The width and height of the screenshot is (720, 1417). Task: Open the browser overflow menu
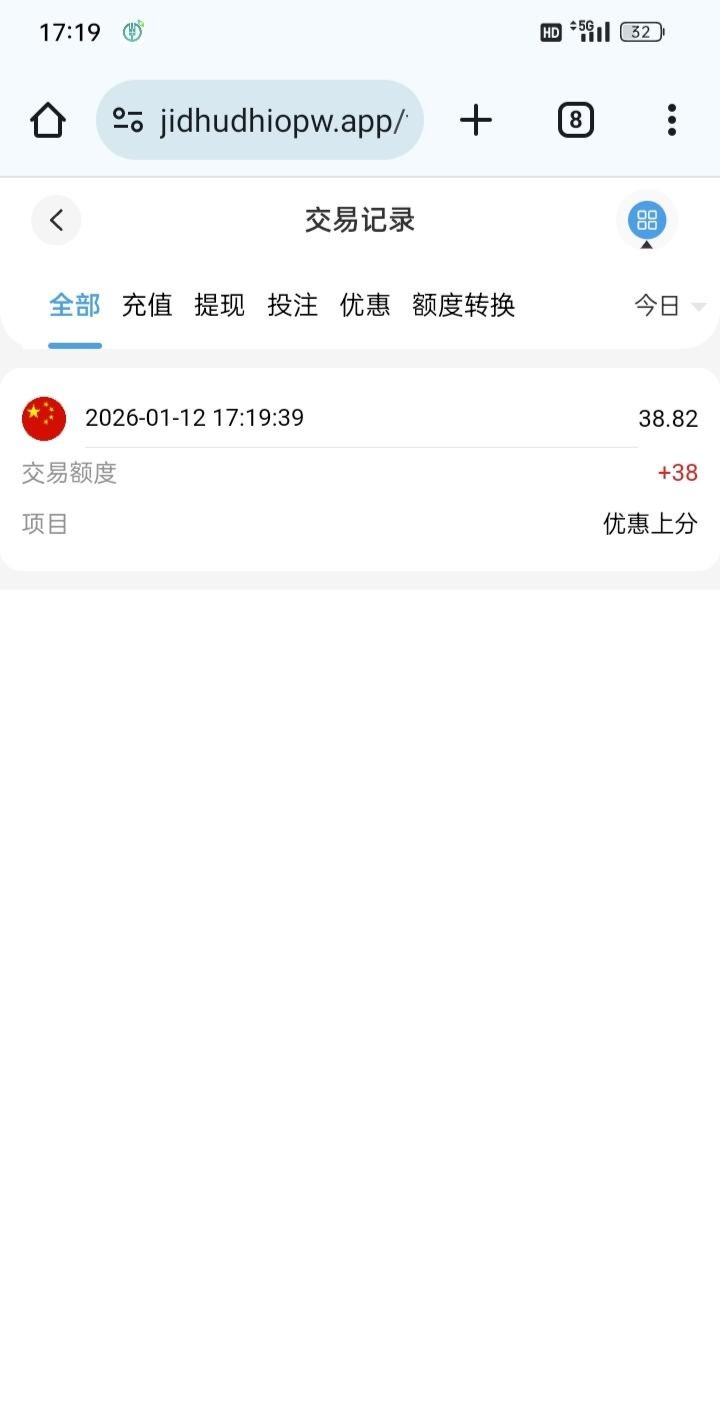click(672, 120)
